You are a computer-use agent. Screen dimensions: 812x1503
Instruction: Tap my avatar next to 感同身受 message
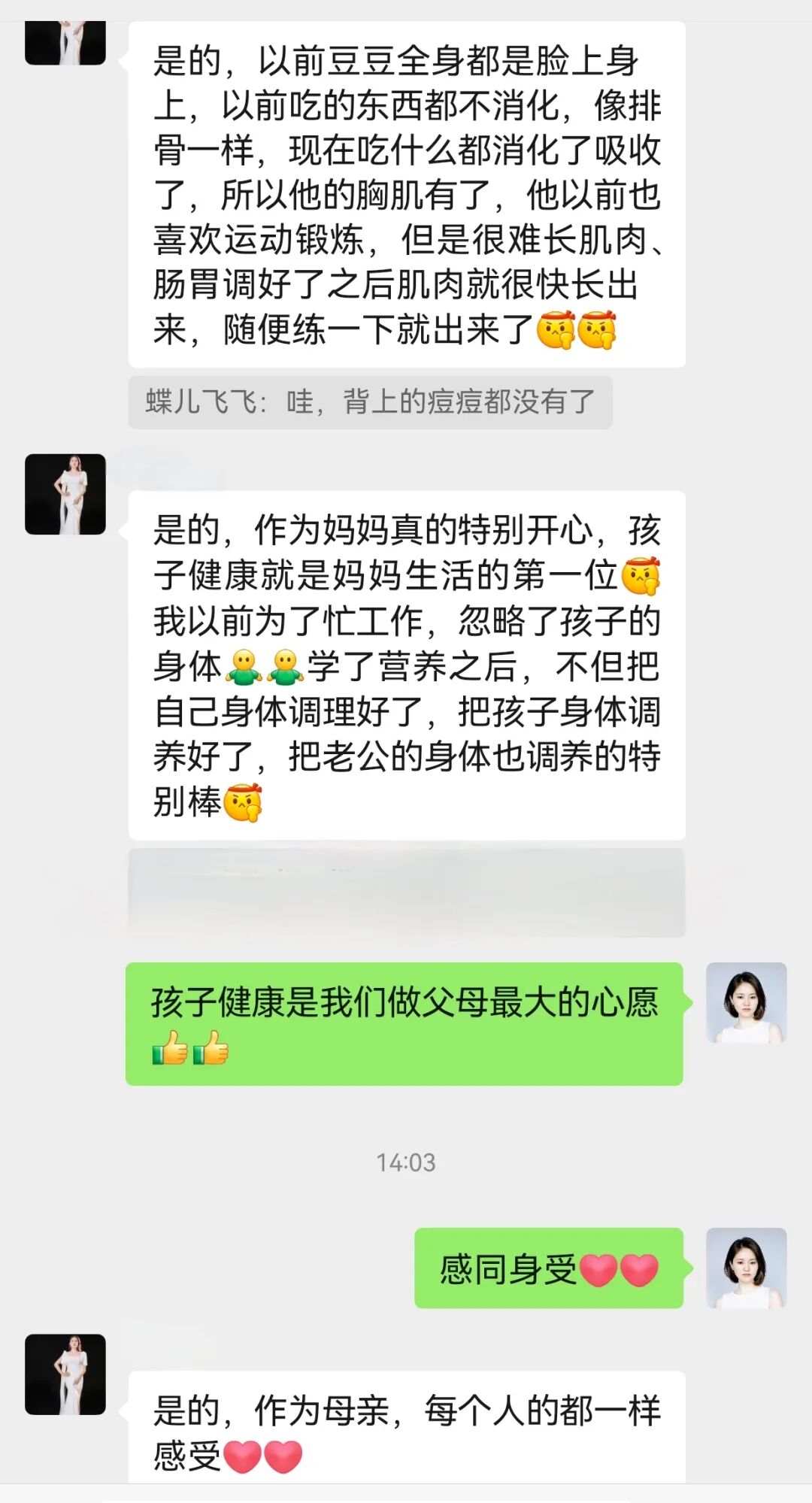pyautogui.click(x=746, y=1268)
